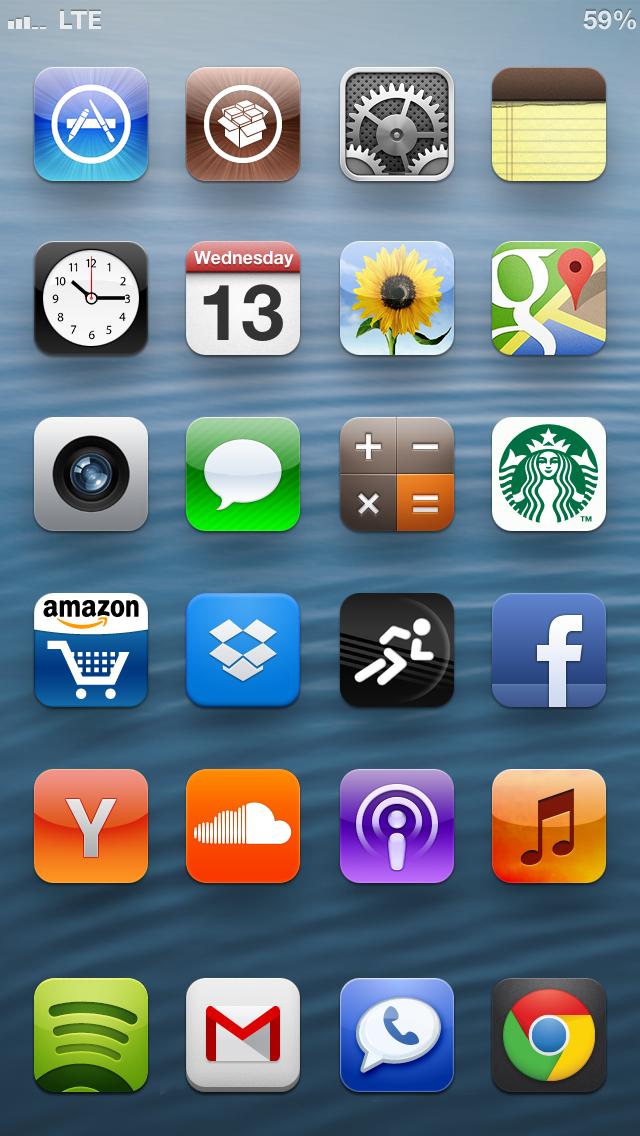This screenshot has width=640, height=1136.
Task: Open Dropbox
Action: click(x=243, y=650)
